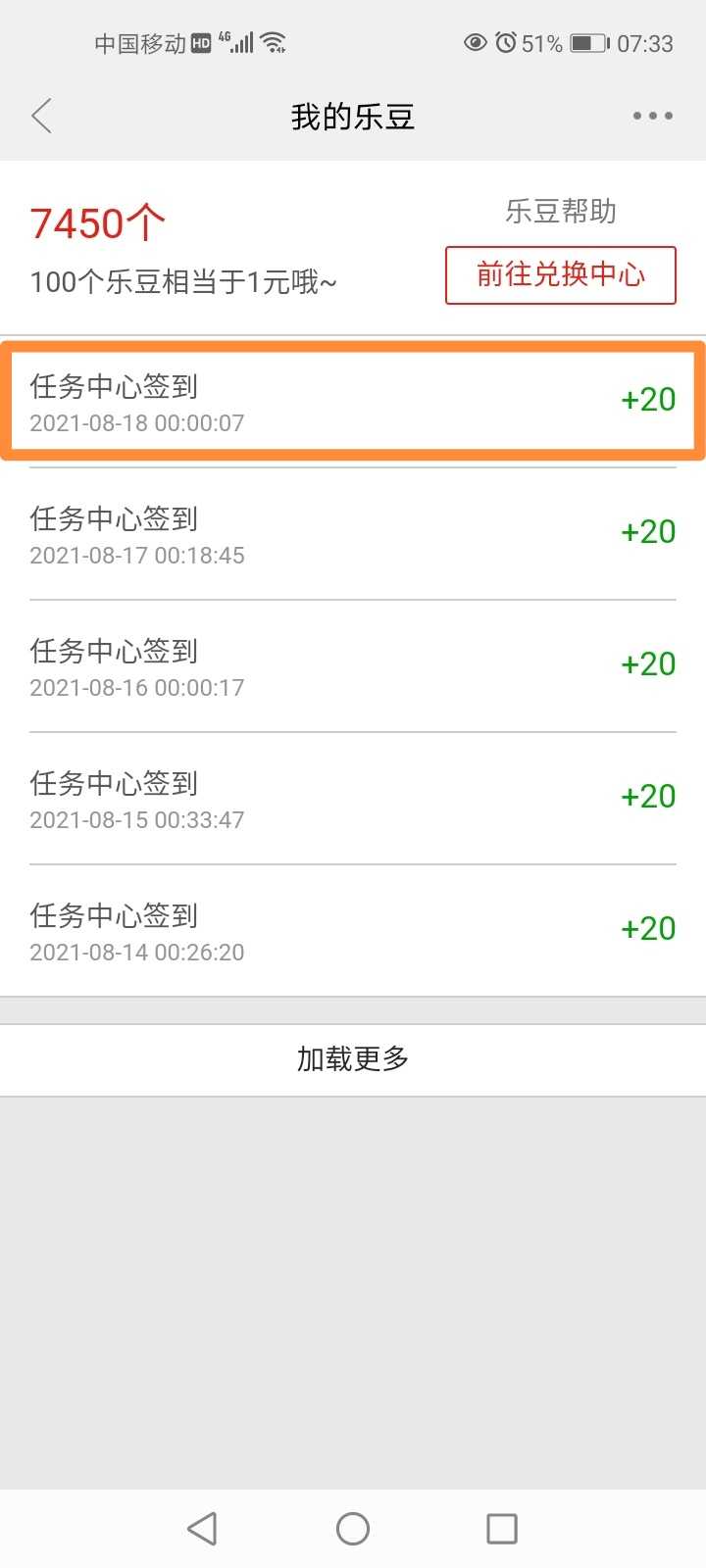The image size is (706, 1568).
Task: Tap 前往兑换中心 button
Action: pos(561,274)
